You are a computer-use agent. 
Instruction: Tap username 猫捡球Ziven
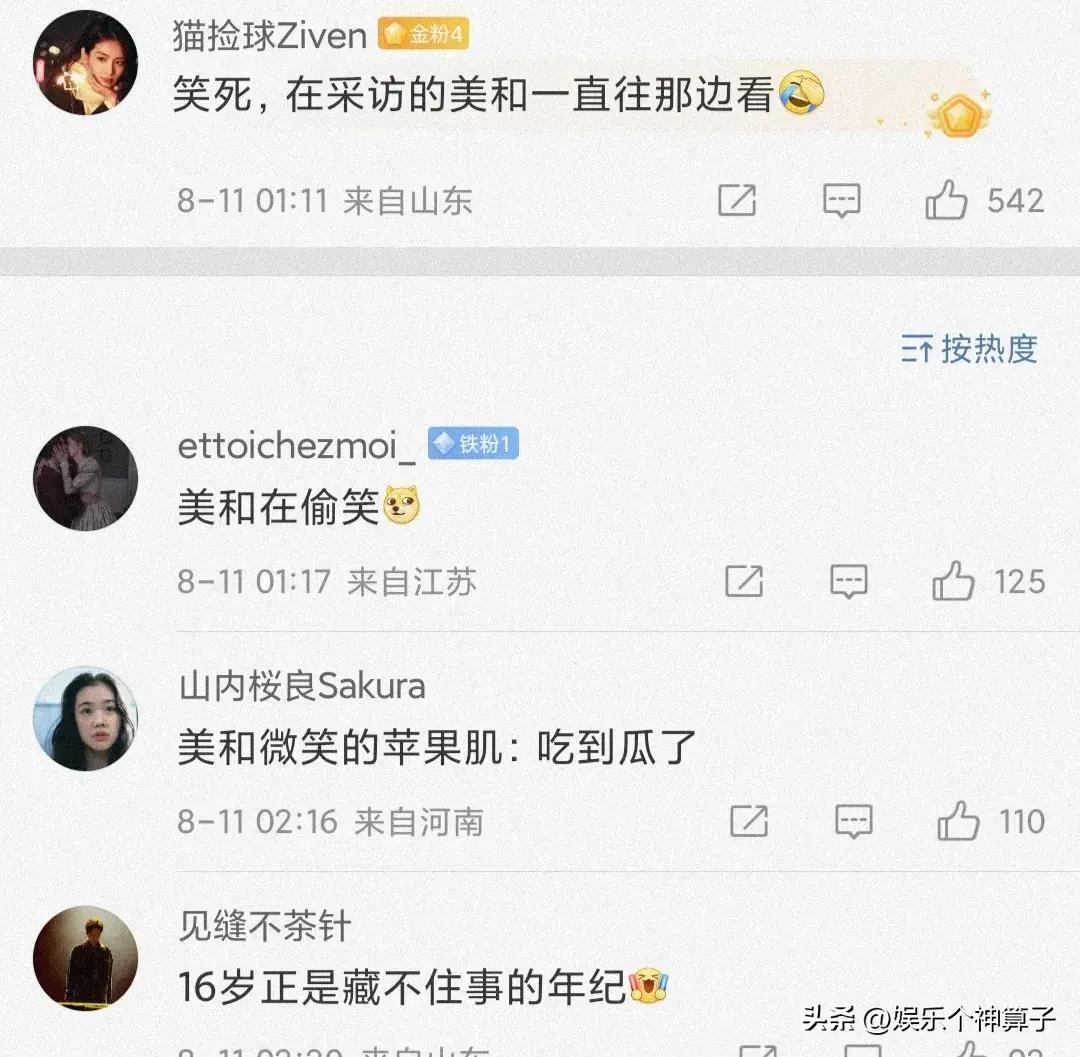point(270,36)
